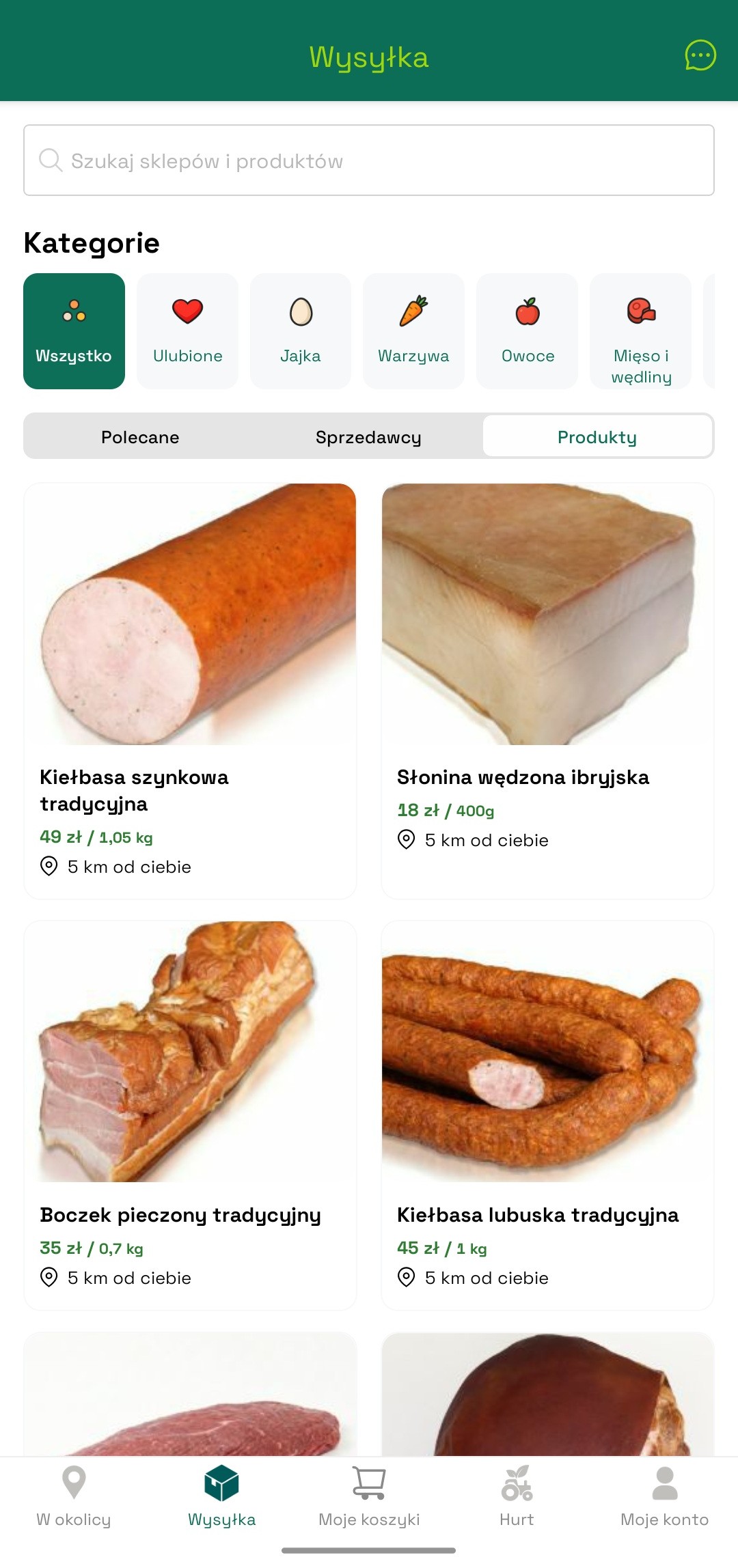738x1568 pixels.
Task: Switch to the Produkty tab
Action: (x=597, y=437)
